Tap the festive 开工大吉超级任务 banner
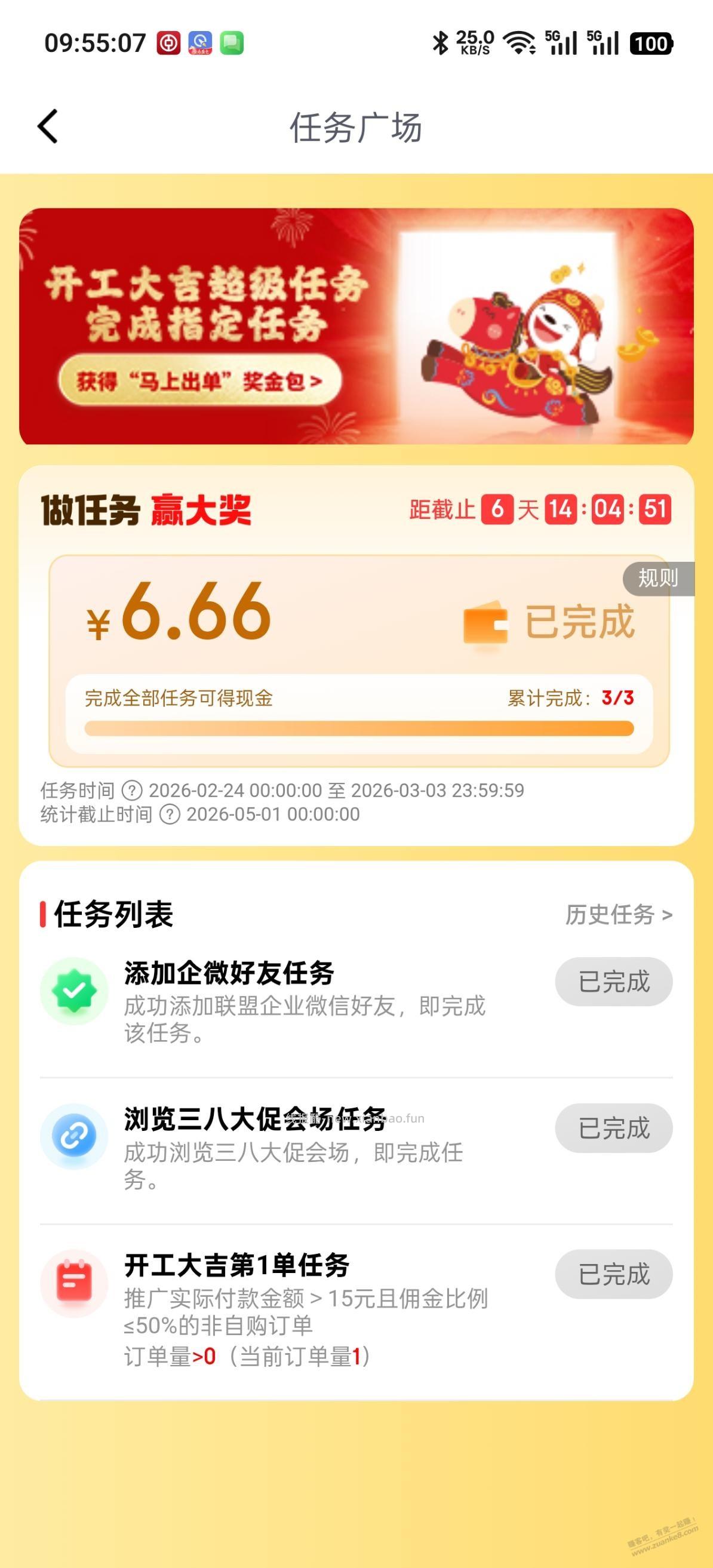Viewport: 713px width, 1568px height. (356, 325)
